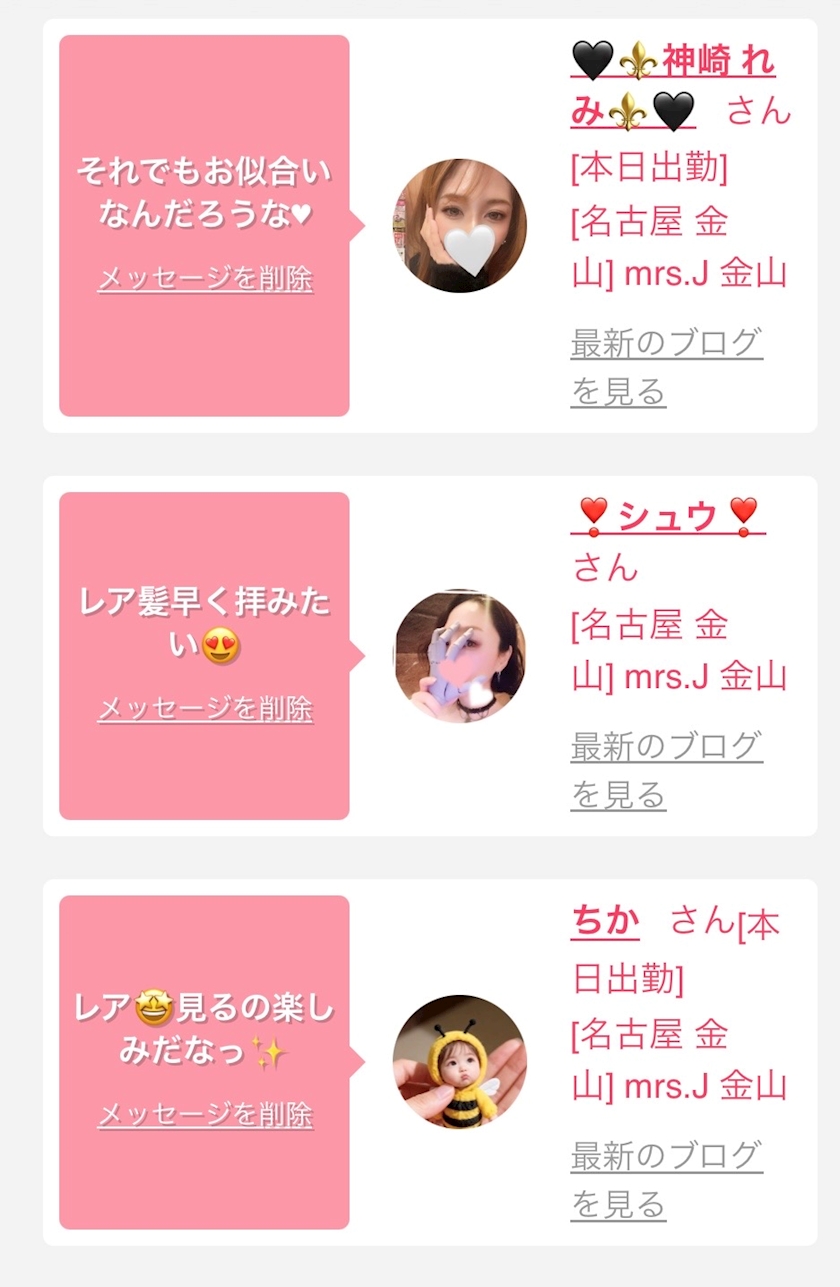The height and width of the screenshot is (1287, 840).
Task: View ちか's latest blog
Action: pyautogui.click(x=667, y=1179)
